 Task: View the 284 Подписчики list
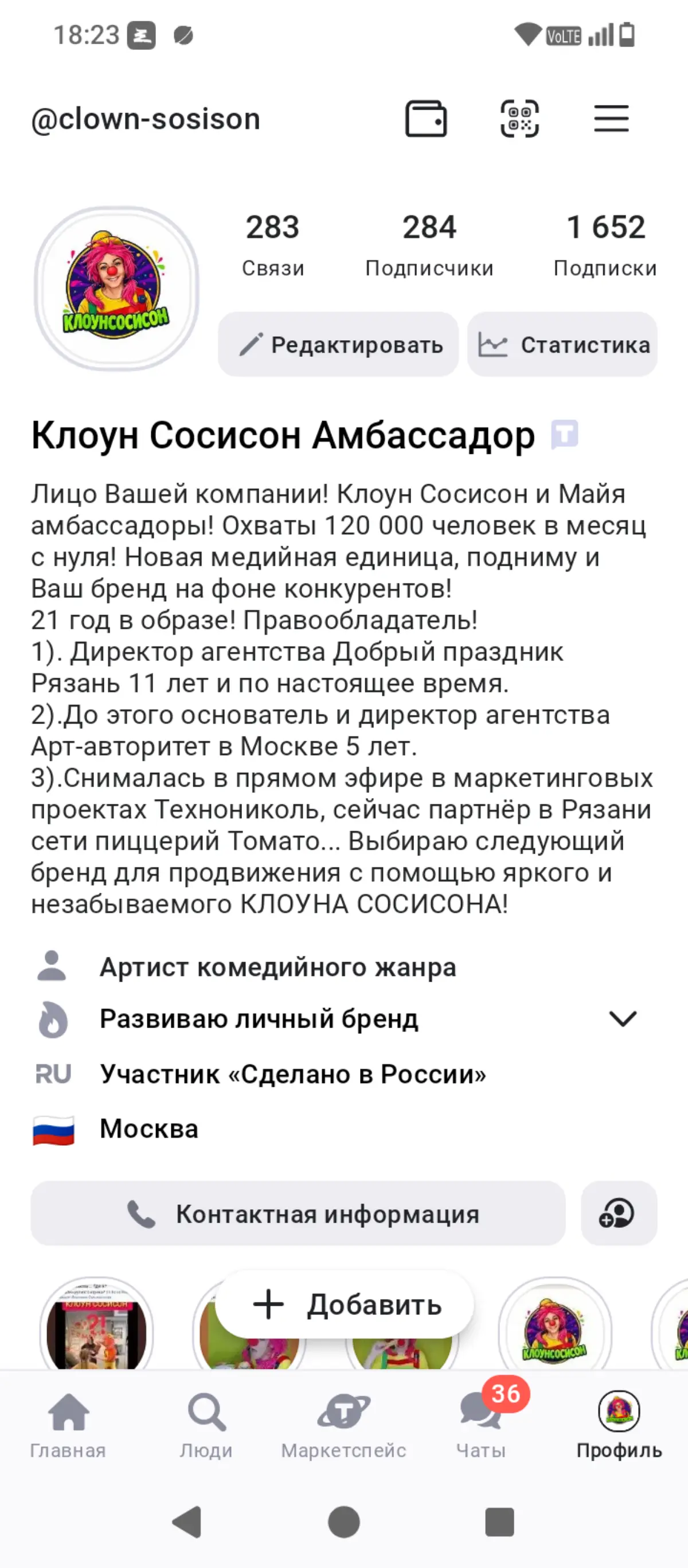coord(429,245)
